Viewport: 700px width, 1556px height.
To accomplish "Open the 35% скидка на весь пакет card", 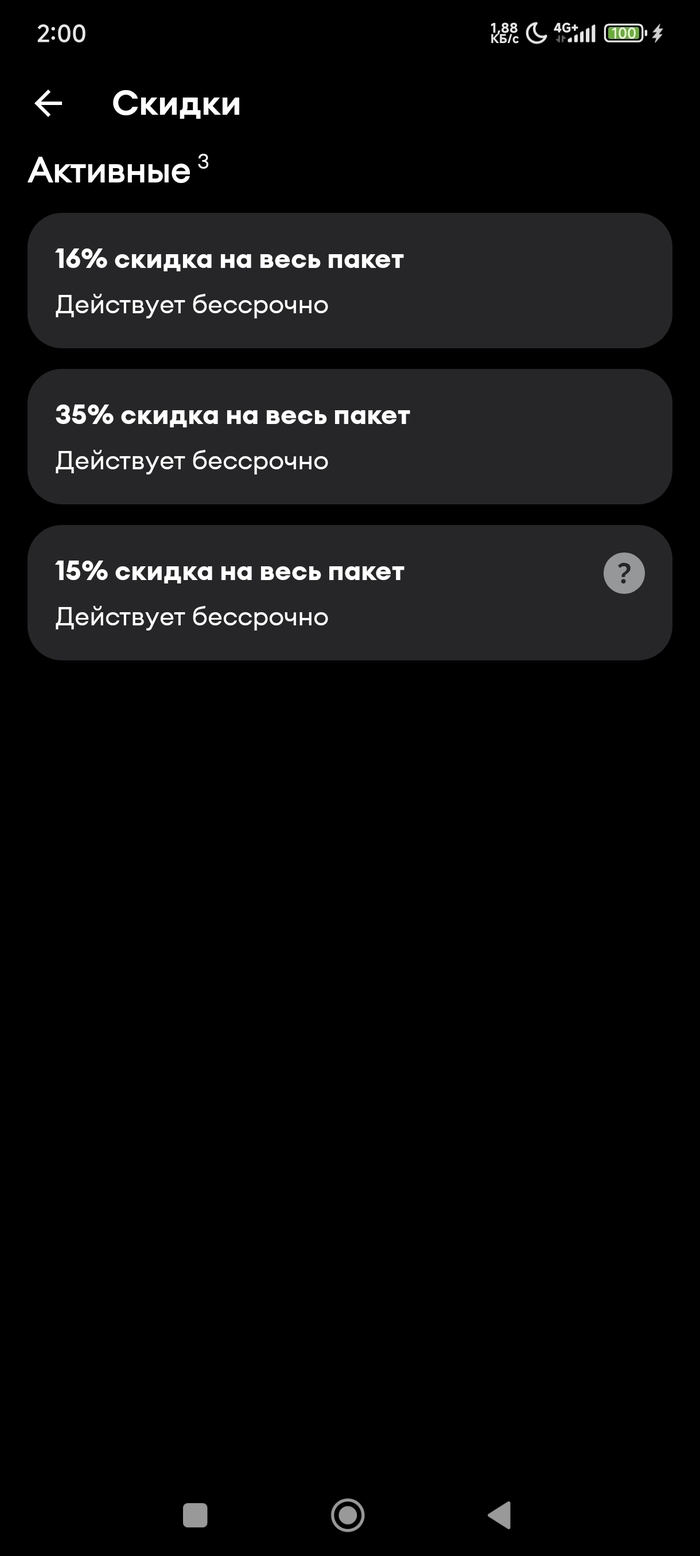I will tap(349, 437).
